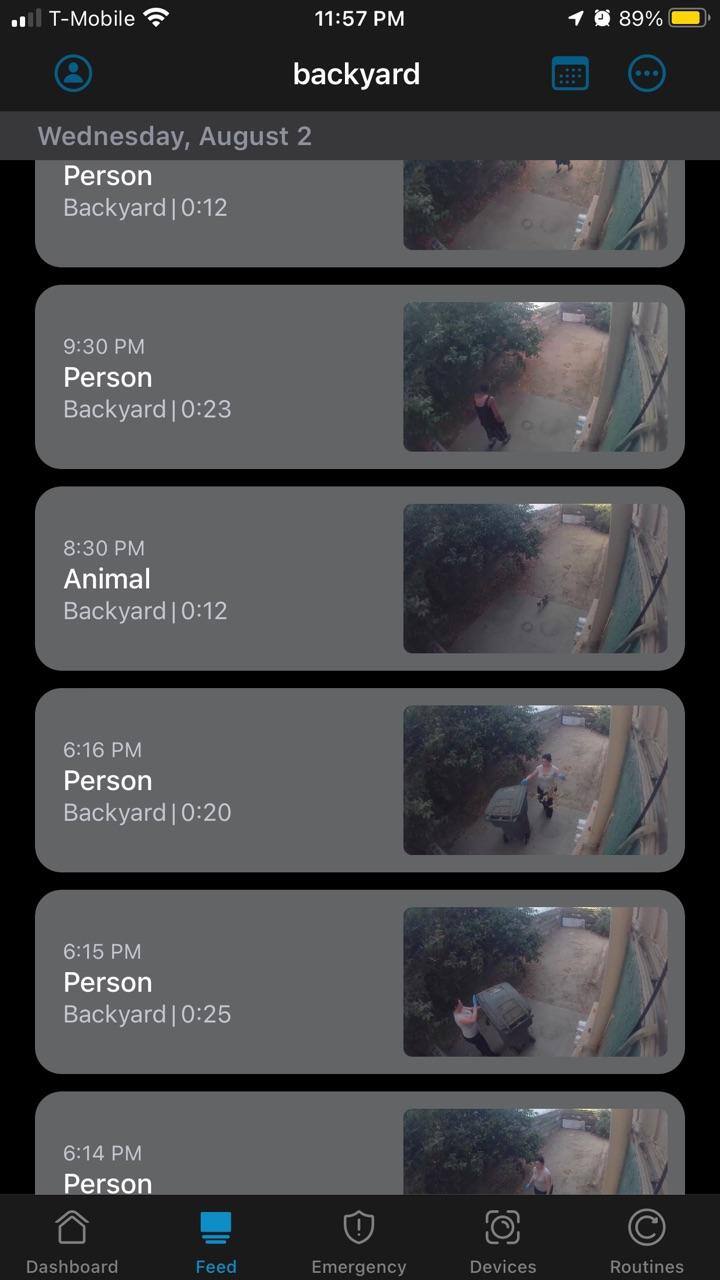Go to the Emergency tab
Viewport: 720px width, 1280px height.
pos(359,1240)
